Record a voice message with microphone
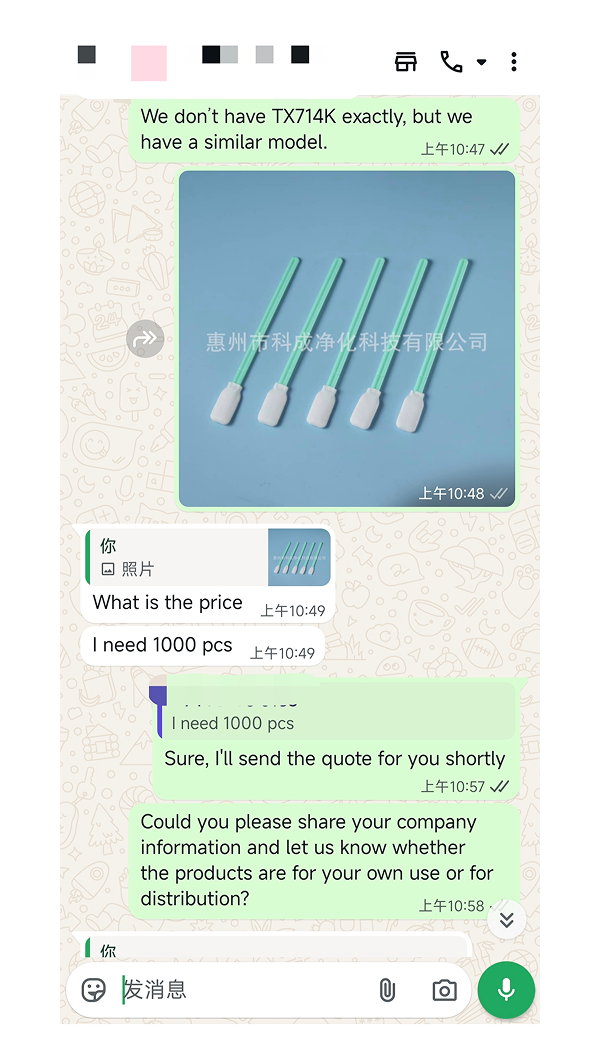The width and height of the screenshot is (600, 1050). [506, 990]
